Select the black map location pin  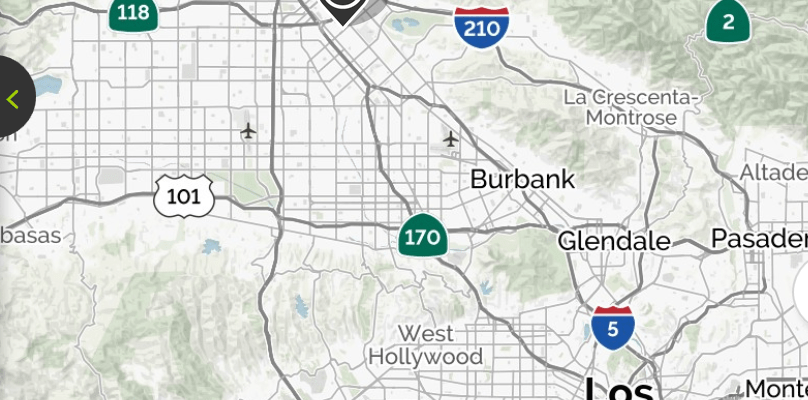coord(341,8)
